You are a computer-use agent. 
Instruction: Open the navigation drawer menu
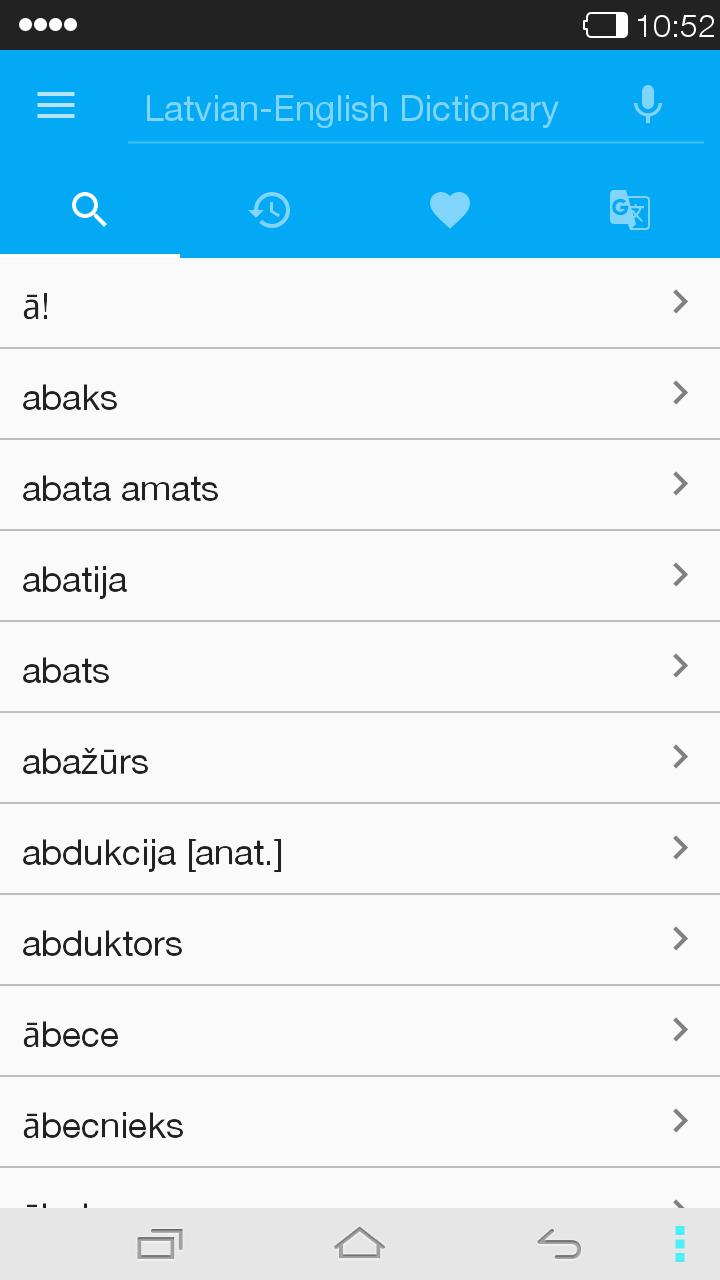point(55,105)
